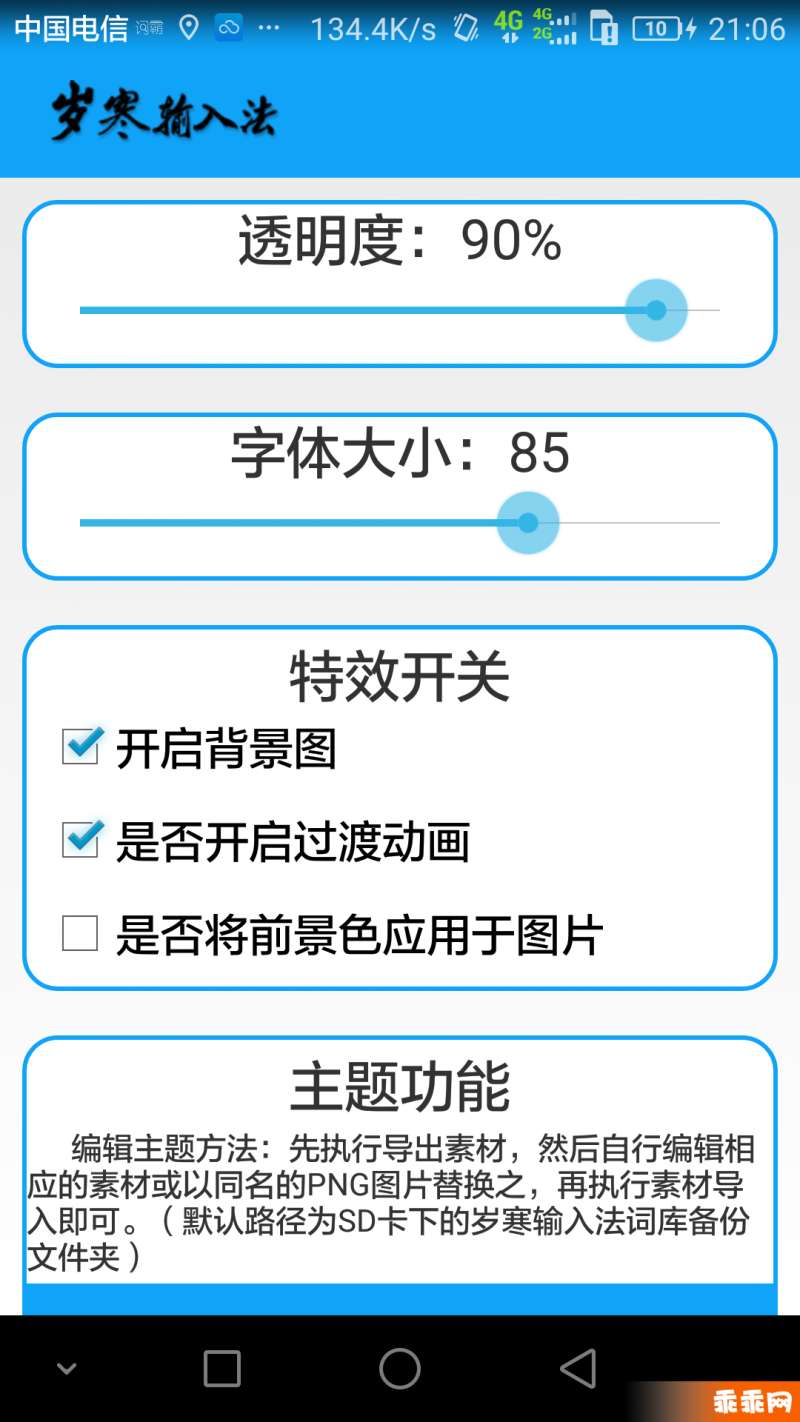Screen dimensions: 800x1422
Task: Tap the 透明度 transparency slider track
Action: click(400, 310)
